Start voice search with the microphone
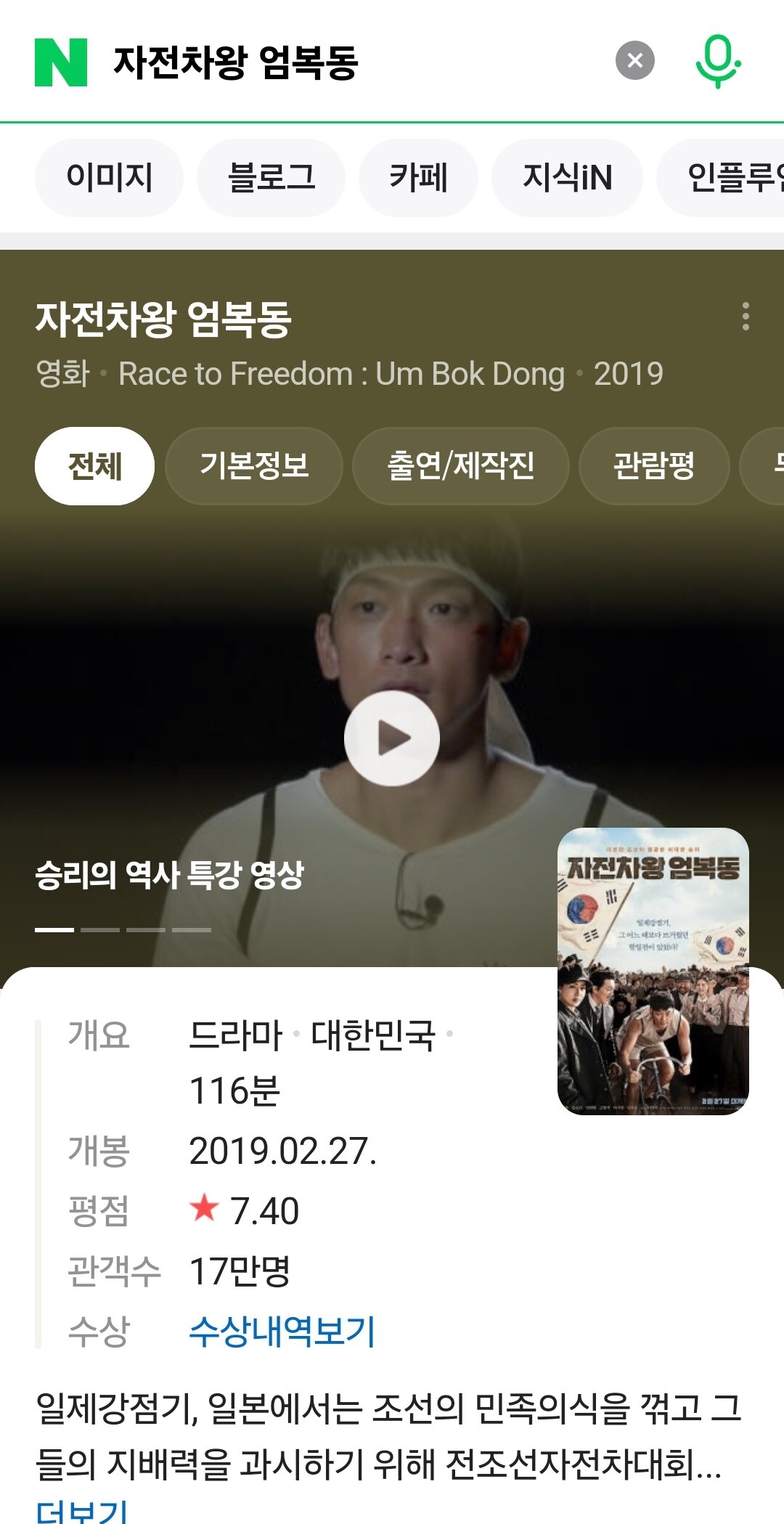This screenshot has height=1524, width=784. tap(717, 62)
